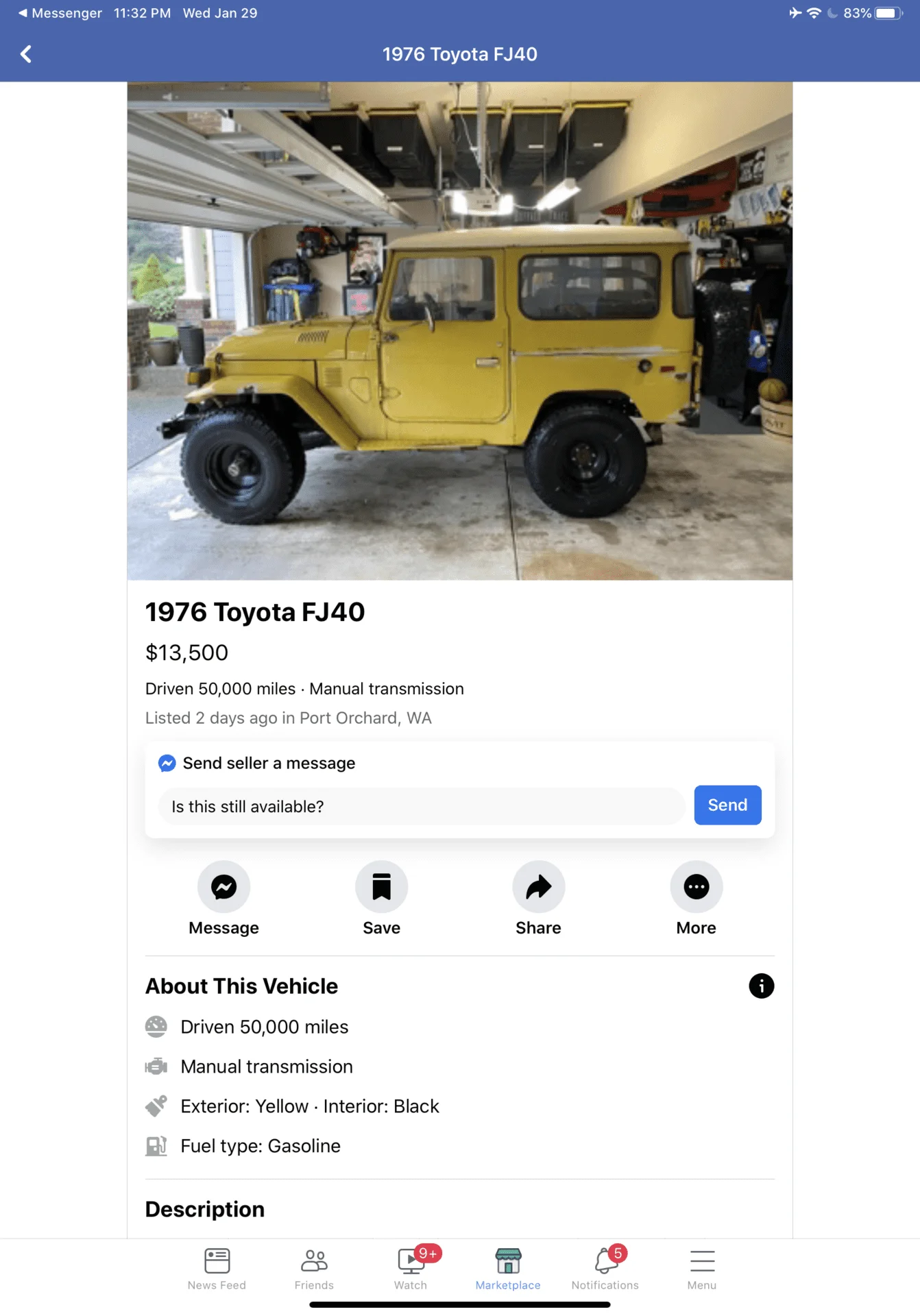Open the Notifications tab
The image size is (920, 1316).
coord(605,1269)
